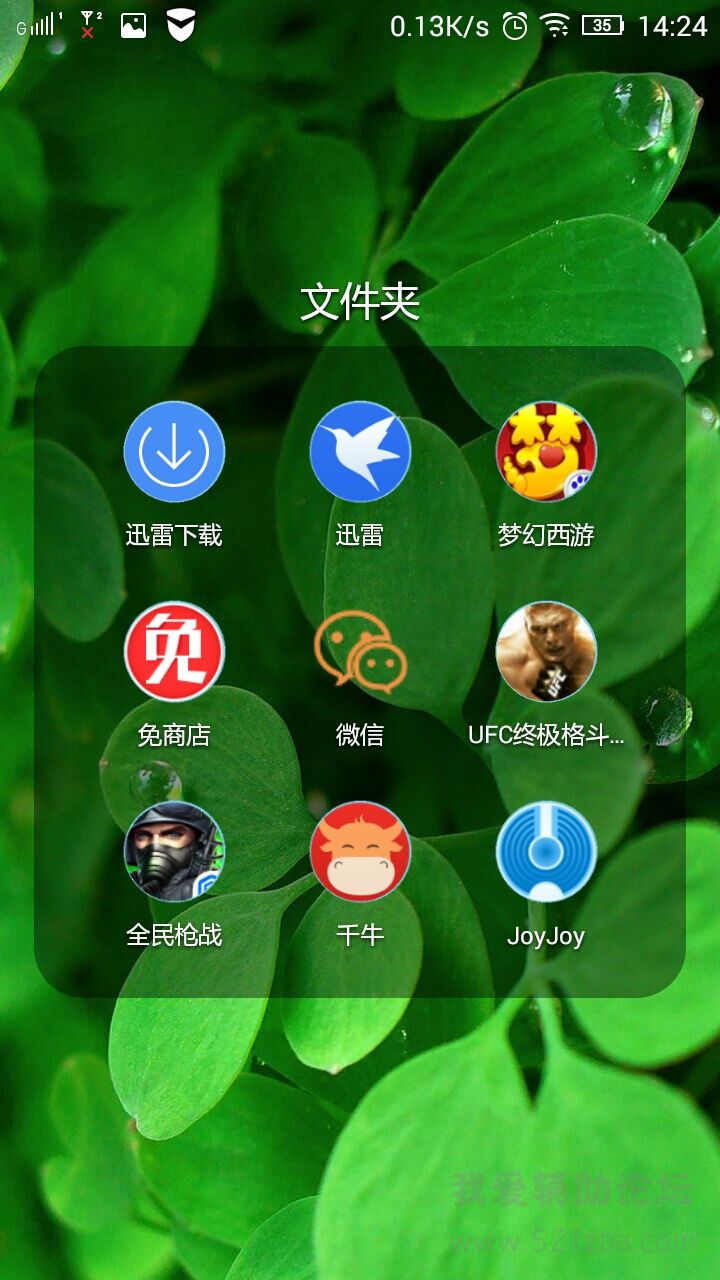This screenshot has width=720, height=1280.
Task: Launch the 千牛 app
Action: 360,852
